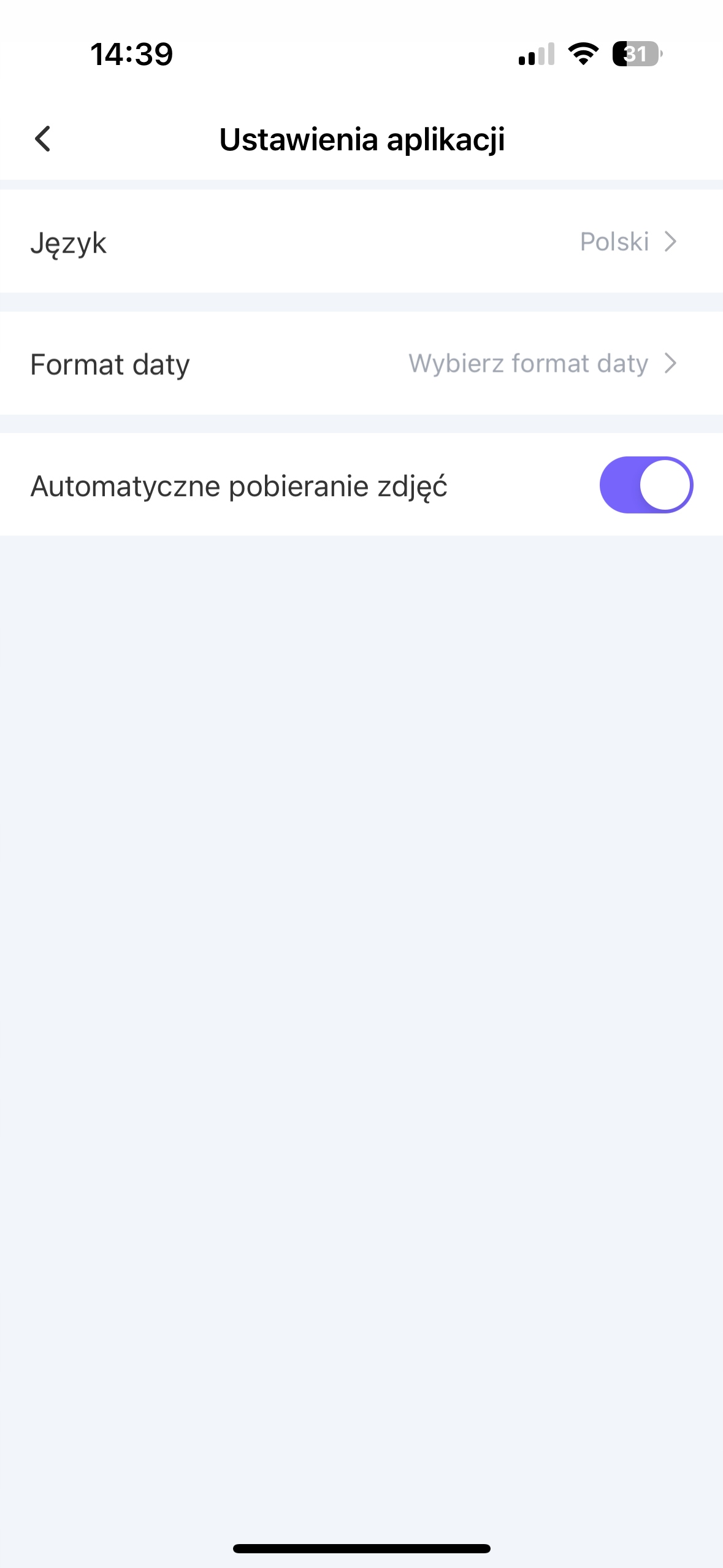Go back from Ustawienia aplikacji
Screen dimensions: 723x1568
pyautogui.click(x=43, y=139)
